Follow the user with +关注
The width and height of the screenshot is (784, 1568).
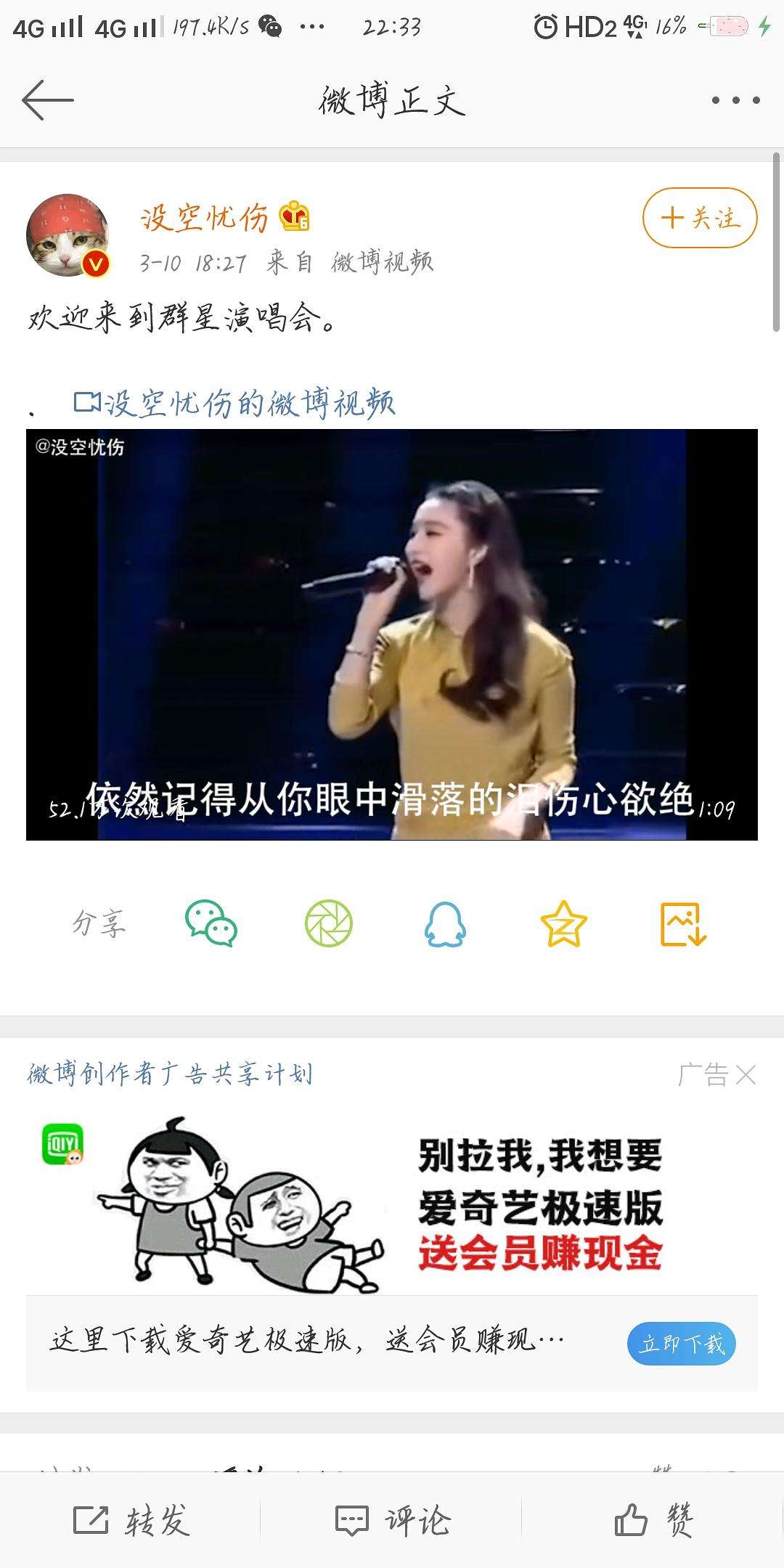point(699,216)
